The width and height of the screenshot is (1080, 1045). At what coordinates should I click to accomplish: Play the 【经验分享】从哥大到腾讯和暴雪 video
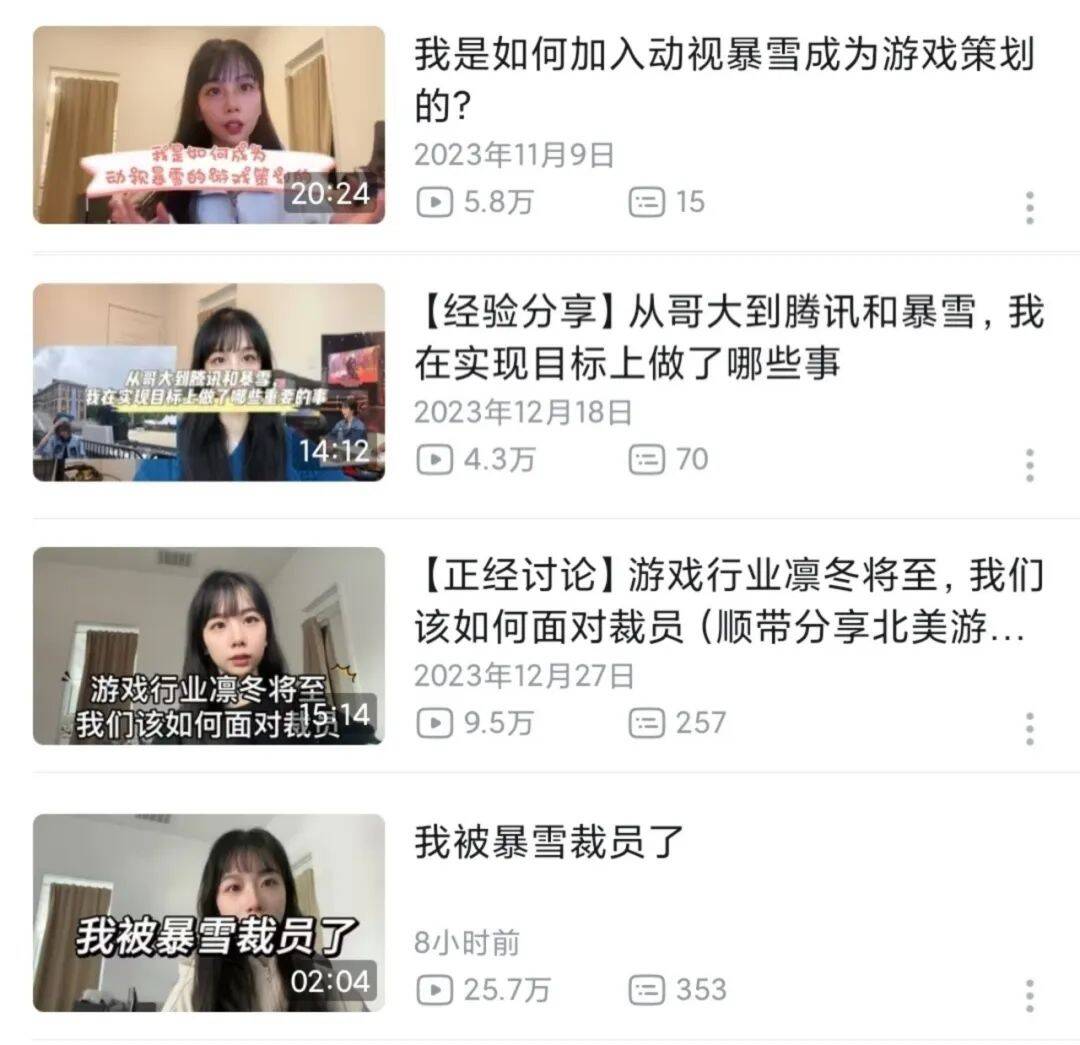click(209, 382)
